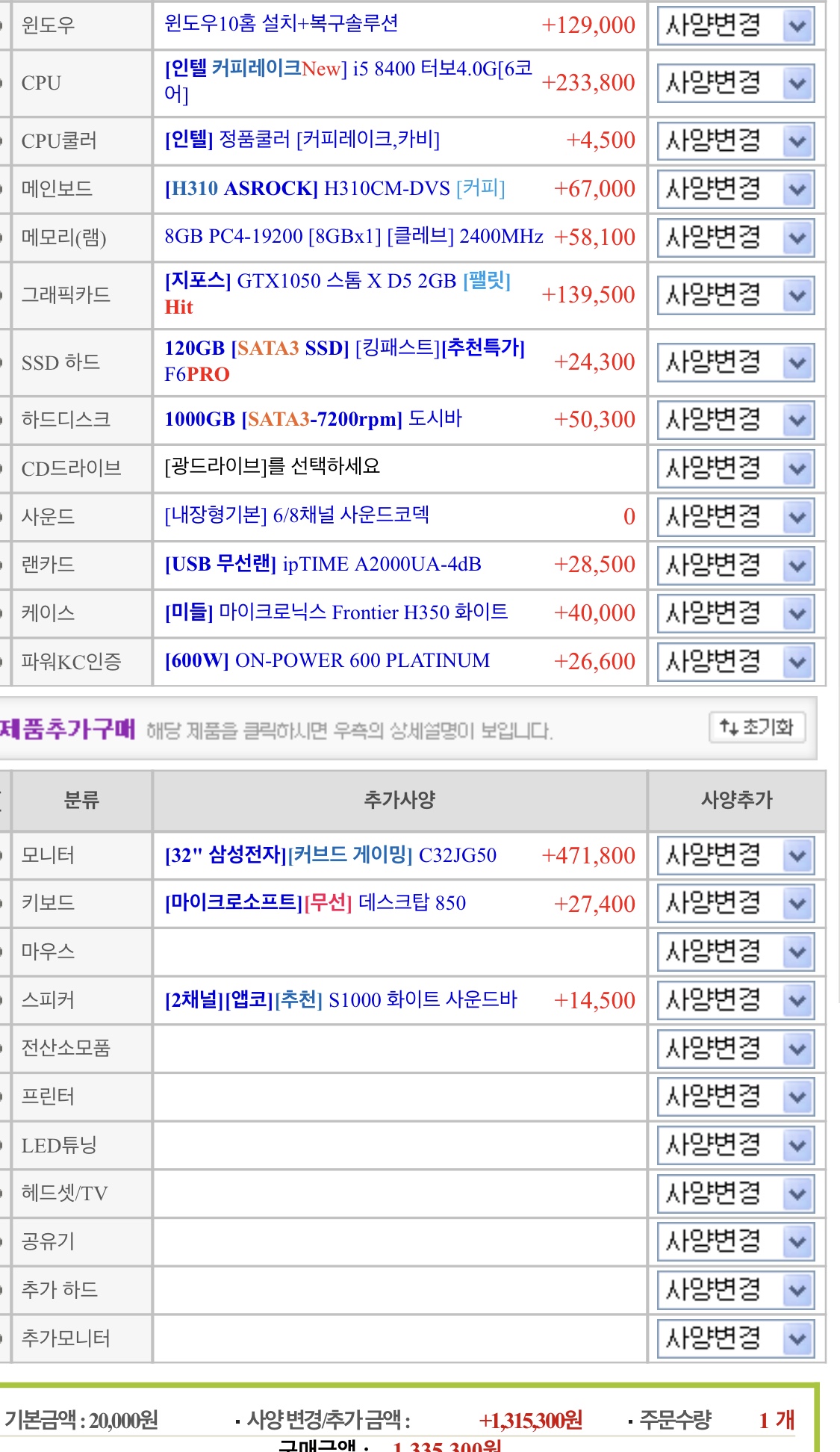
Task: Pick a 마우스 via its 사양변경 dropdown
Action: click(x=735, y=952)
